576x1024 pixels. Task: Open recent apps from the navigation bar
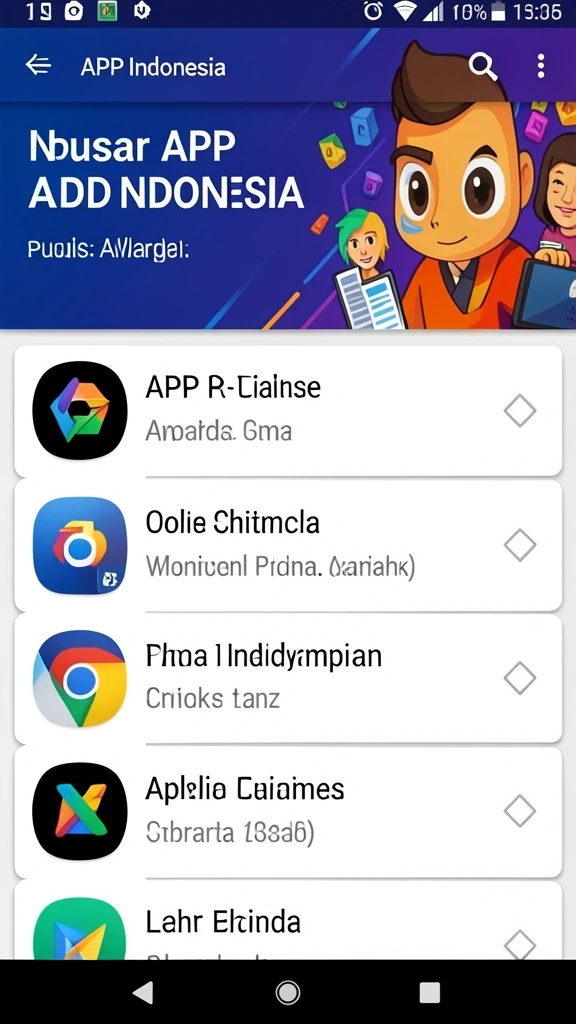pyautogui.click(x=429, y=993)
